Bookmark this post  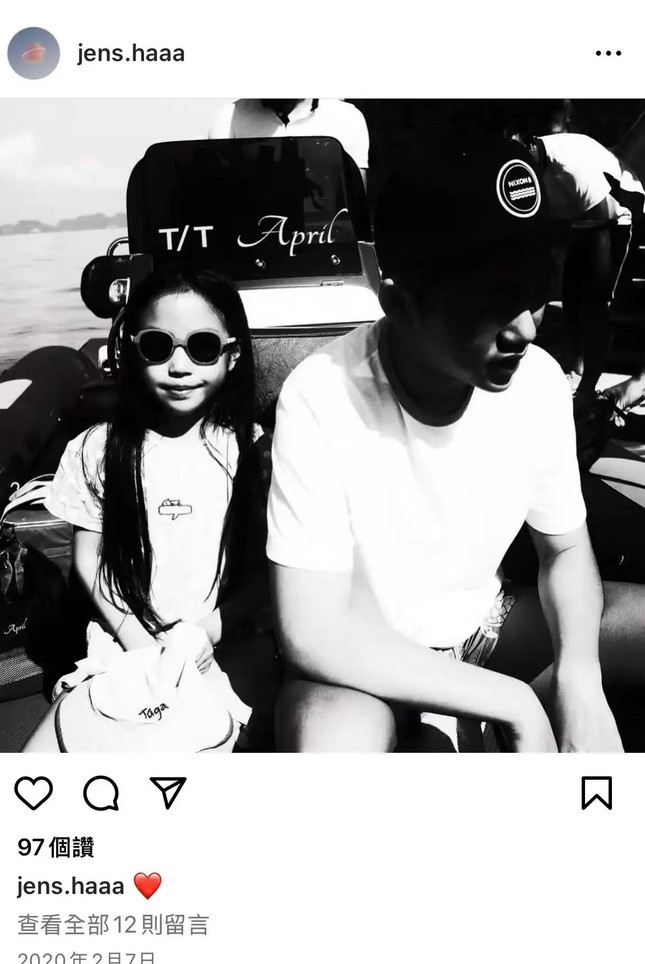596,792
